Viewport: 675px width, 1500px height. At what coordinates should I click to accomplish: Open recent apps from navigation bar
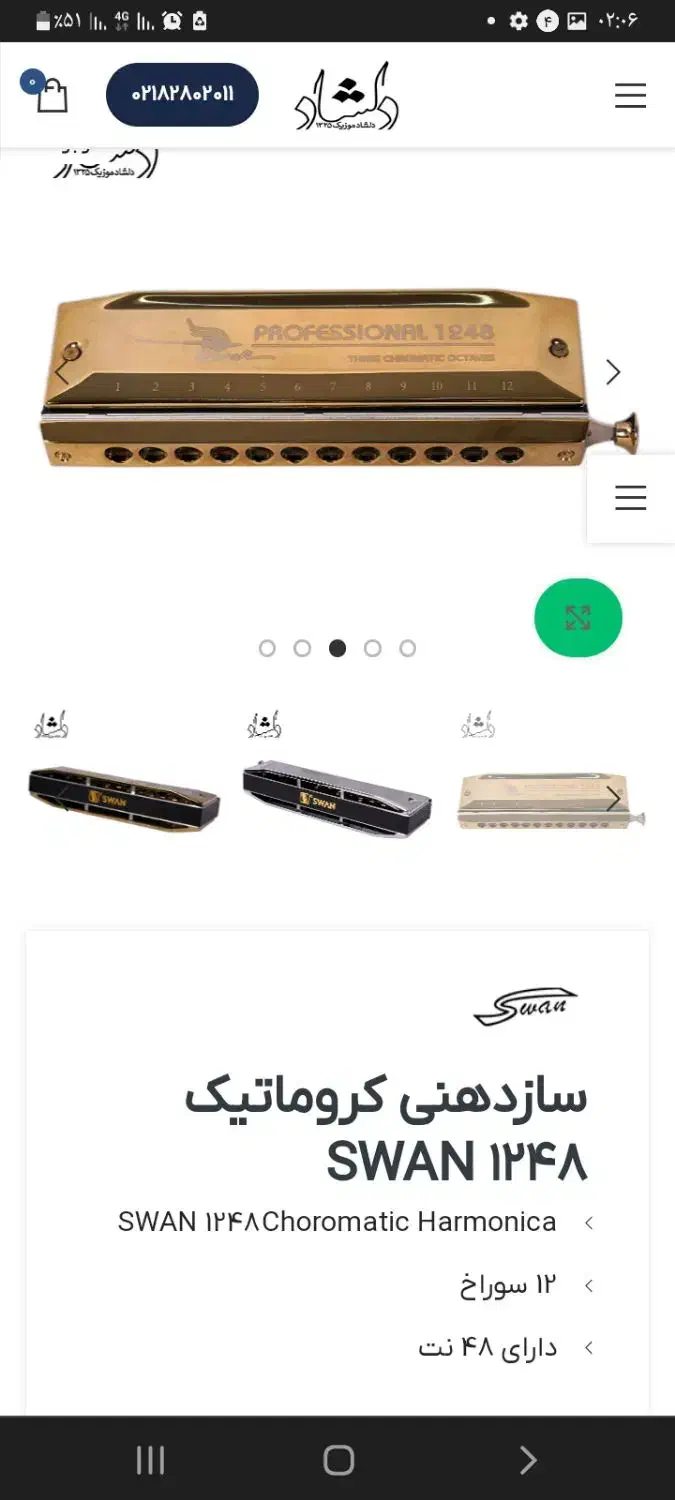pyautogui.click(x=150, y=1460)
